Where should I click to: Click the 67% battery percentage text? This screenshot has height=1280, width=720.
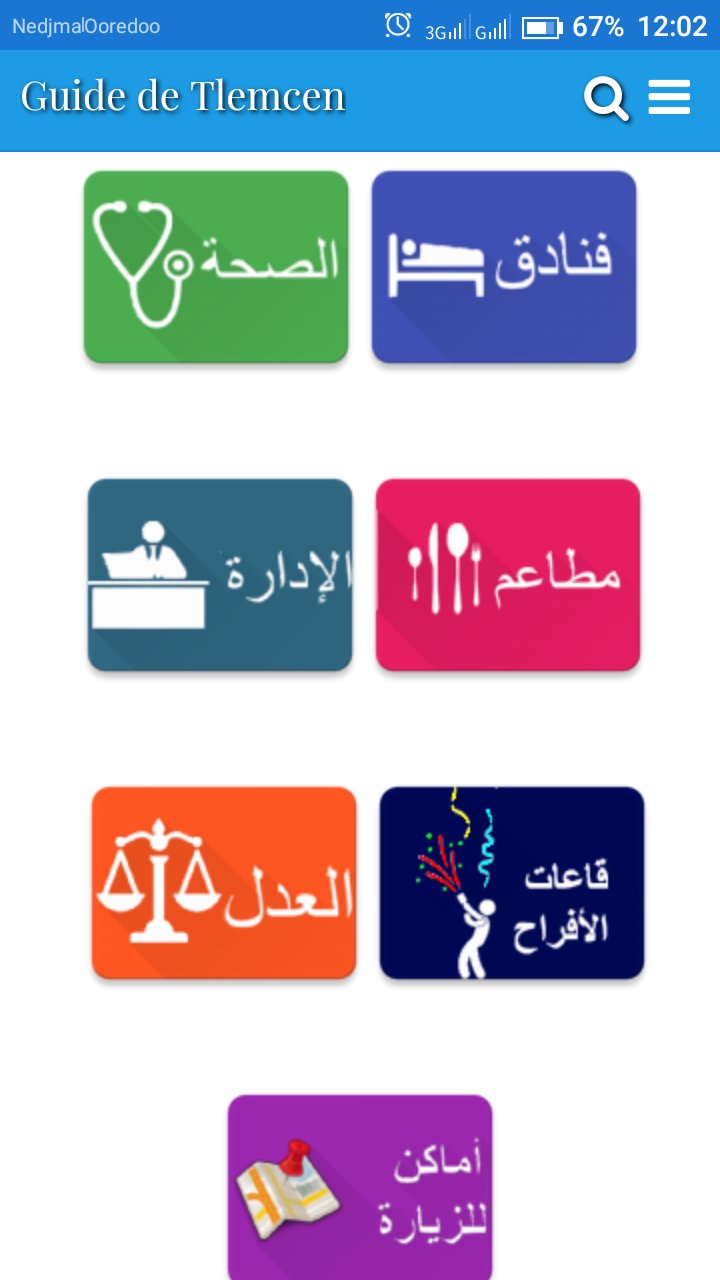click(x=596, y=25)
